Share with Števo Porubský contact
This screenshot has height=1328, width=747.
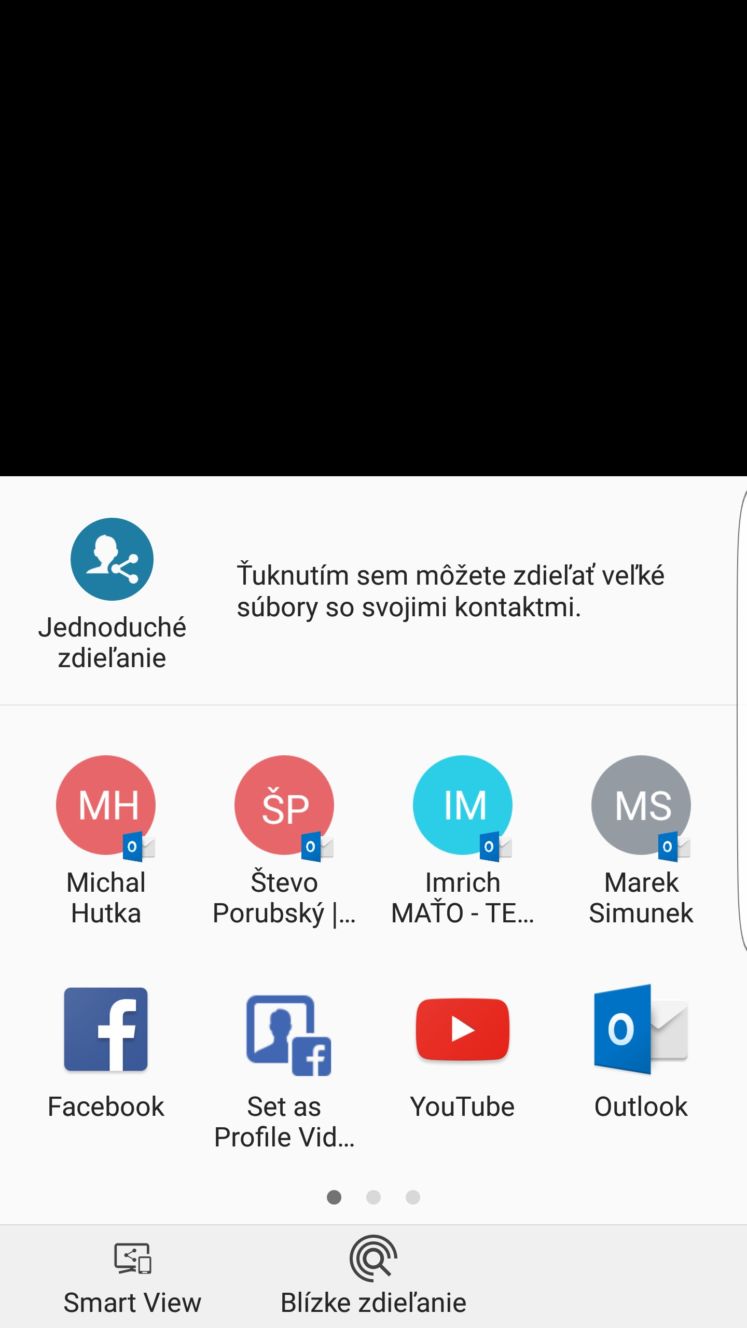click(284, 841)
